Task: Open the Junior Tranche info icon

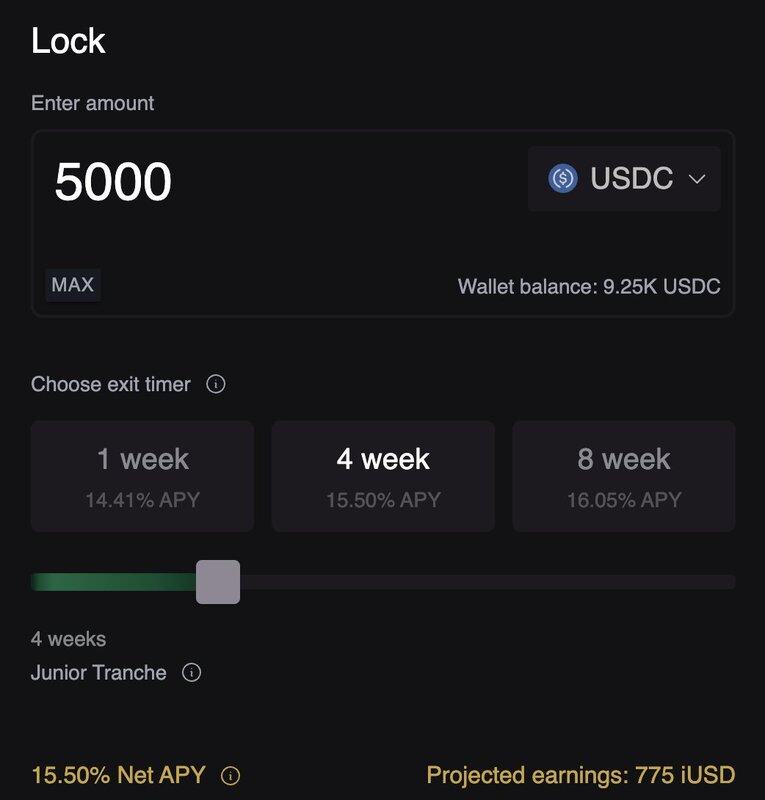Action: click(x=192, y=672)
